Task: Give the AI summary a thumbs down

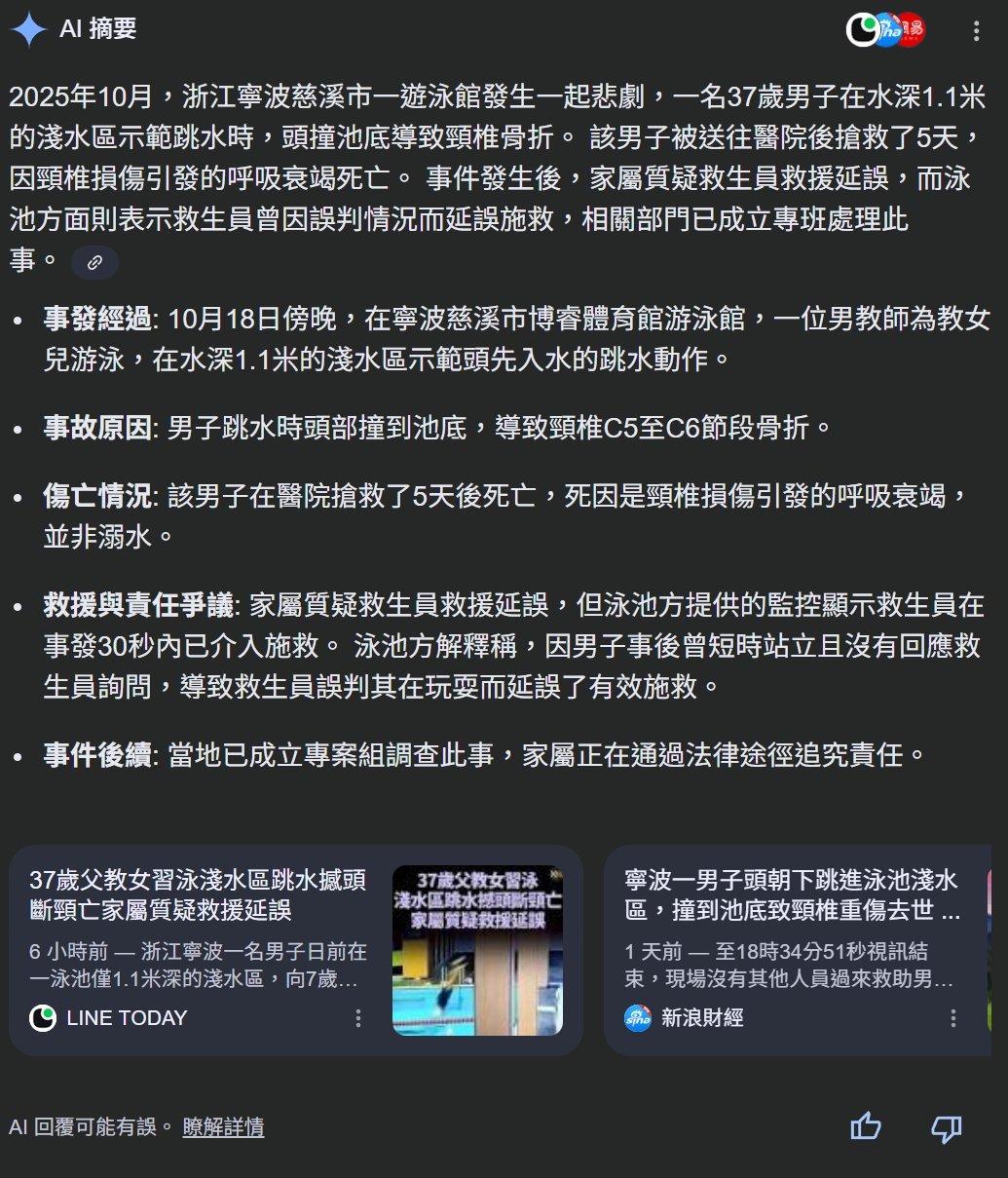Action: (x=946, y=1128)
